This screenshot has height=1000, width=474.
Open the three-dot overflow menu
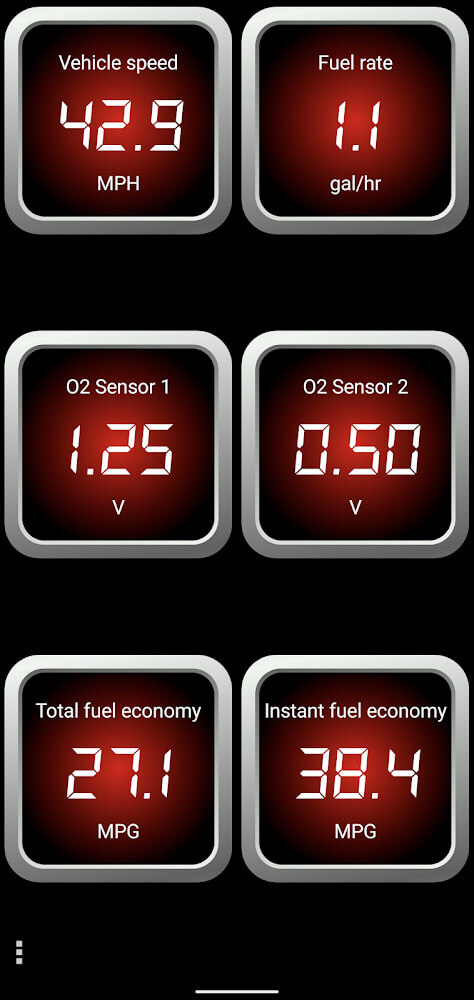19,952
